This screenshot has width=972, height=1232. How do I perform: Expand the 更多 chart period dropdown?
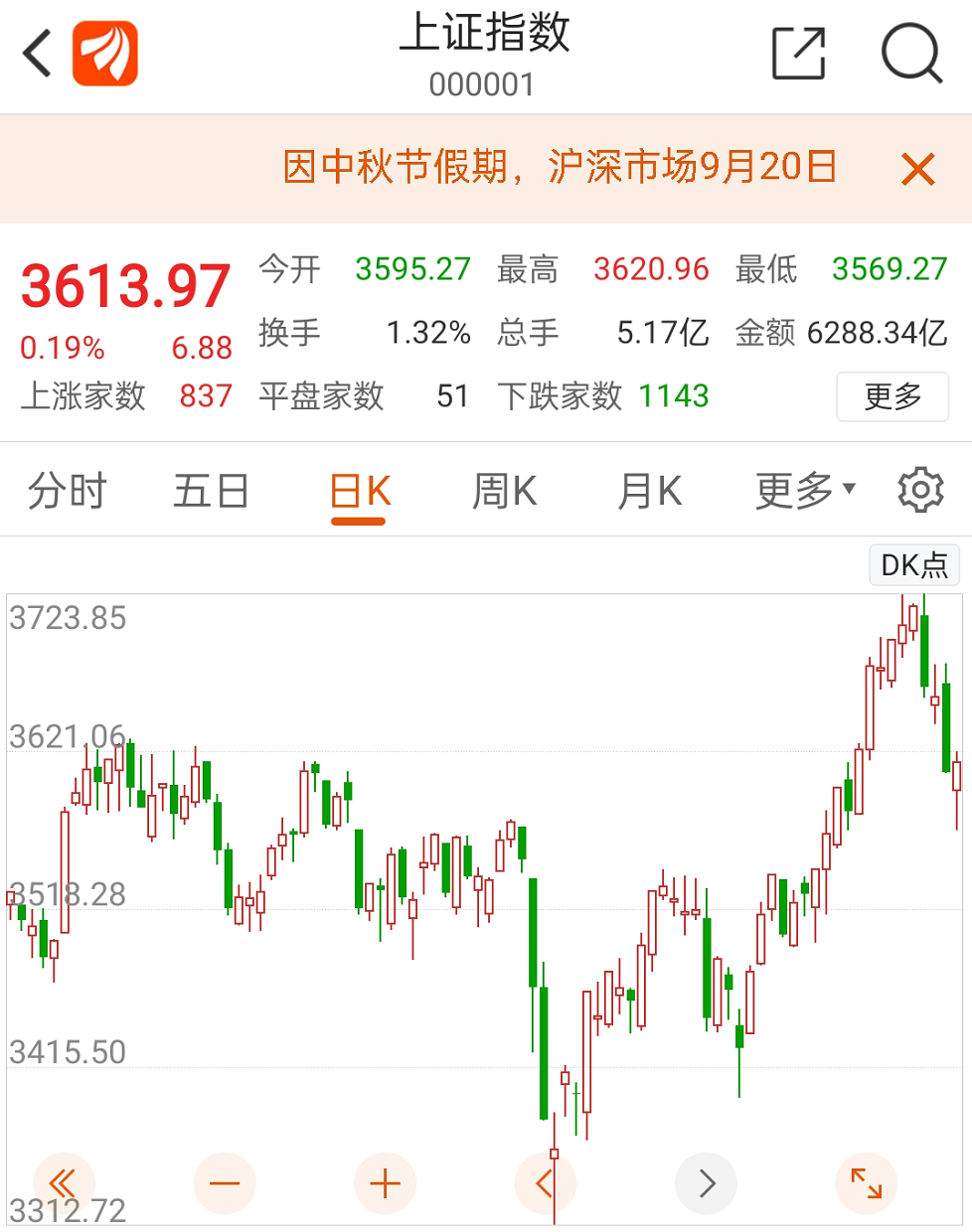point(804,491)
